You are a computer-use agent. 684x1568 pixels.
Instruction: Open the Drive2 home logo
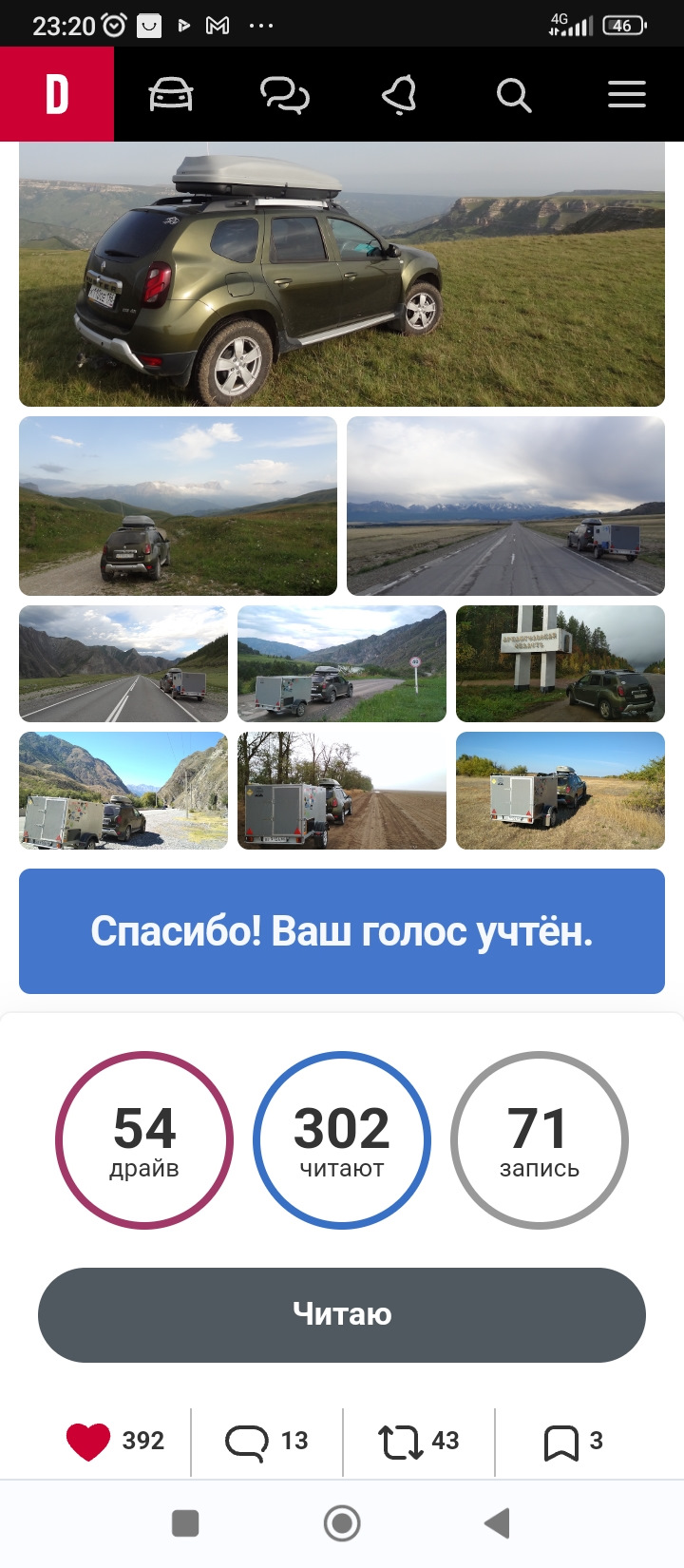tap(57, 94)
